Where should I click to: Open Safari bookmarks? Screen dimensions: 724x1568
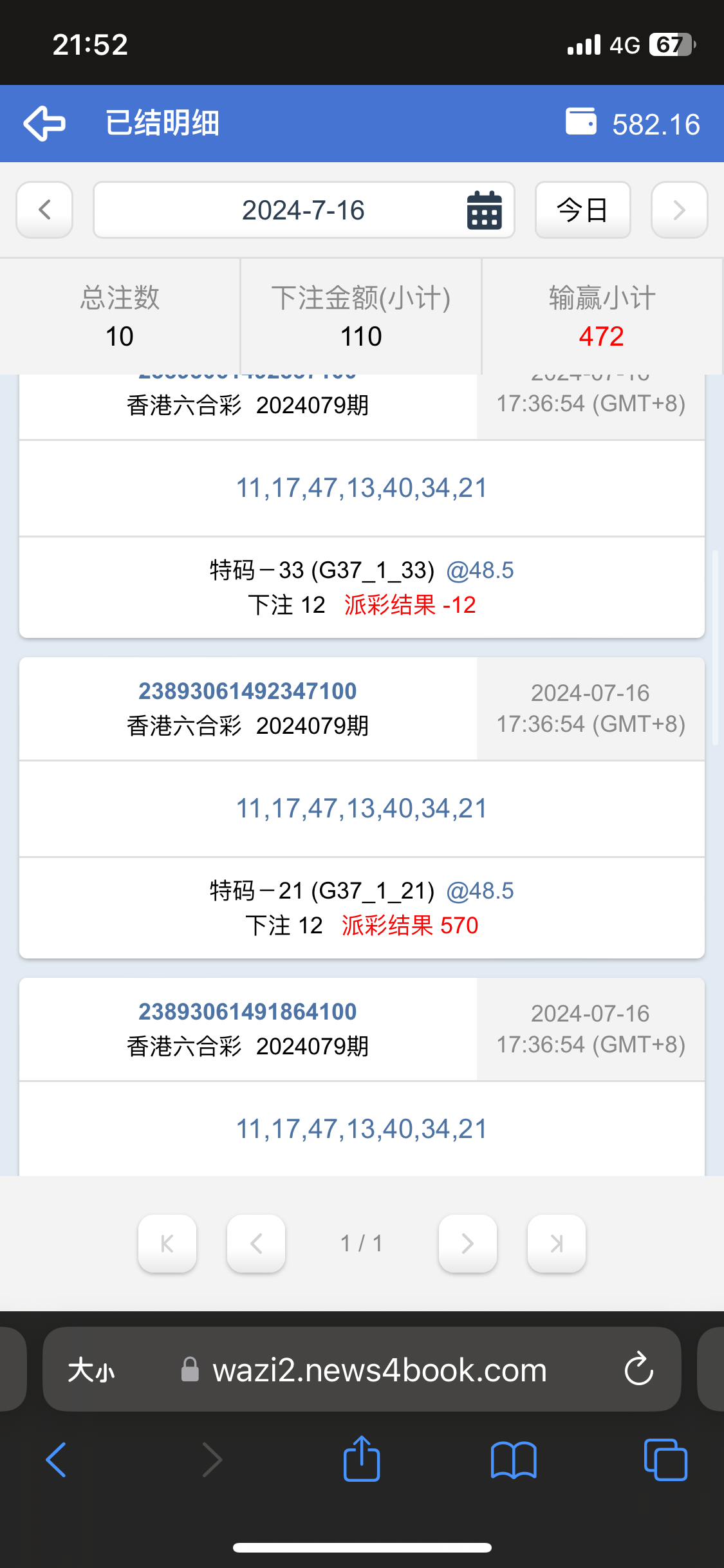tap(514, 1459)
